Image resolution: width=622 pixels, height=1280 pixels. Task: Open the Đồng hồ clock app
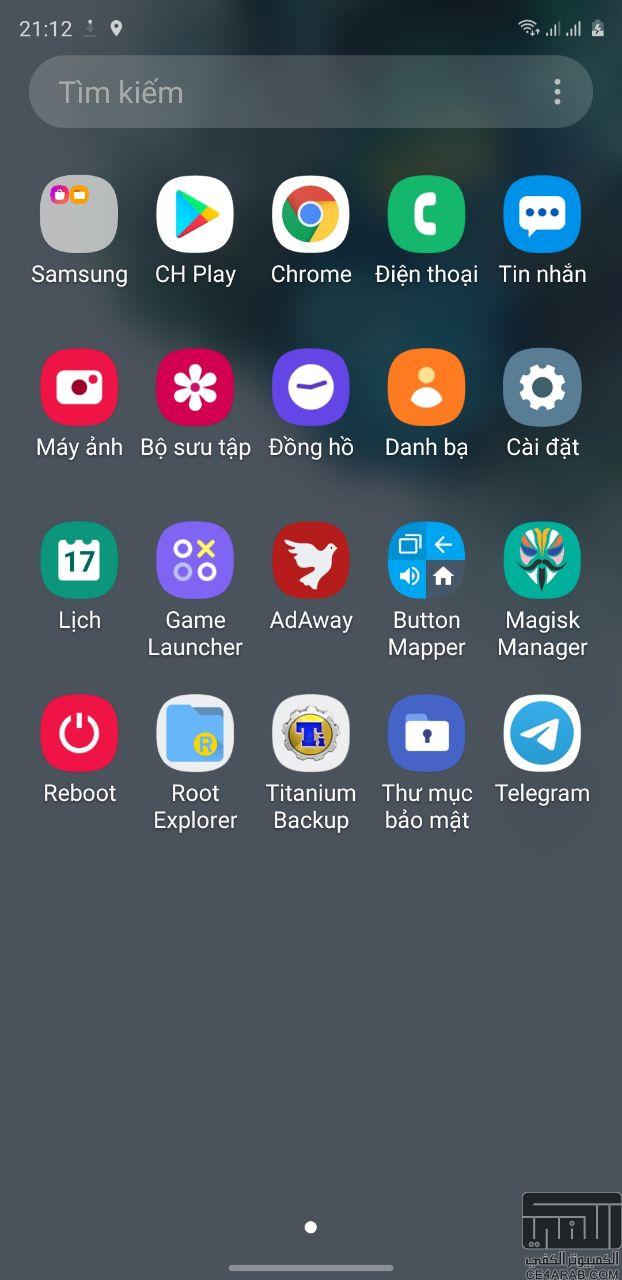tap(311, 388)
